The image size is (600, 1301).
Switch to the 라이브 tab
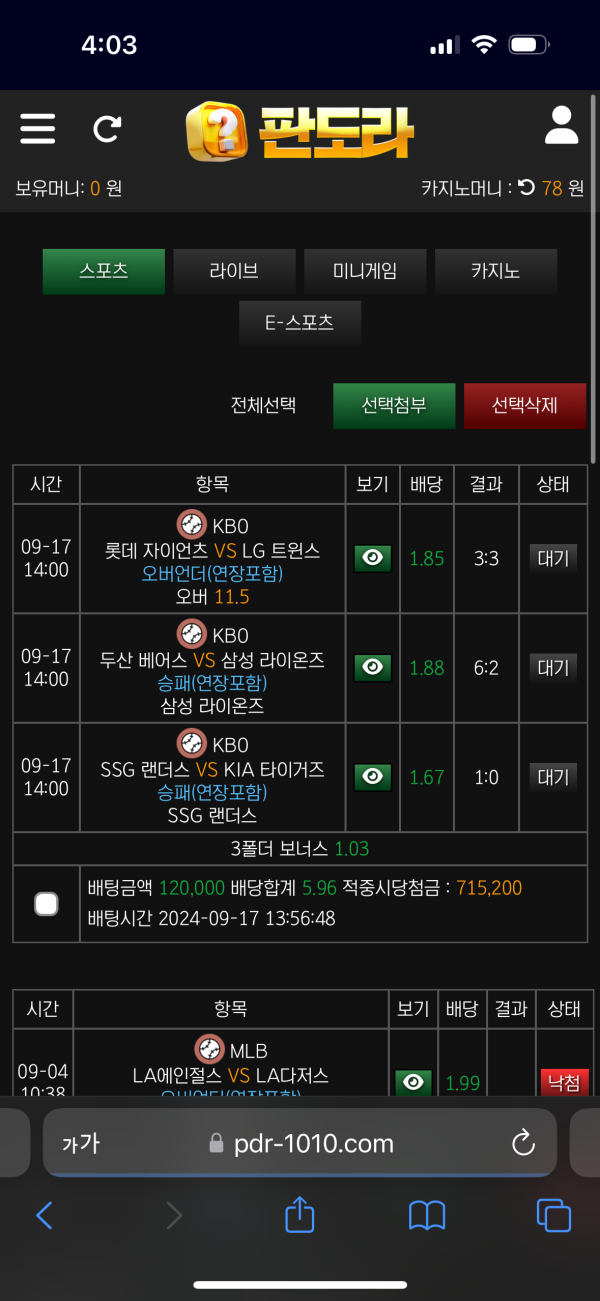234,271
